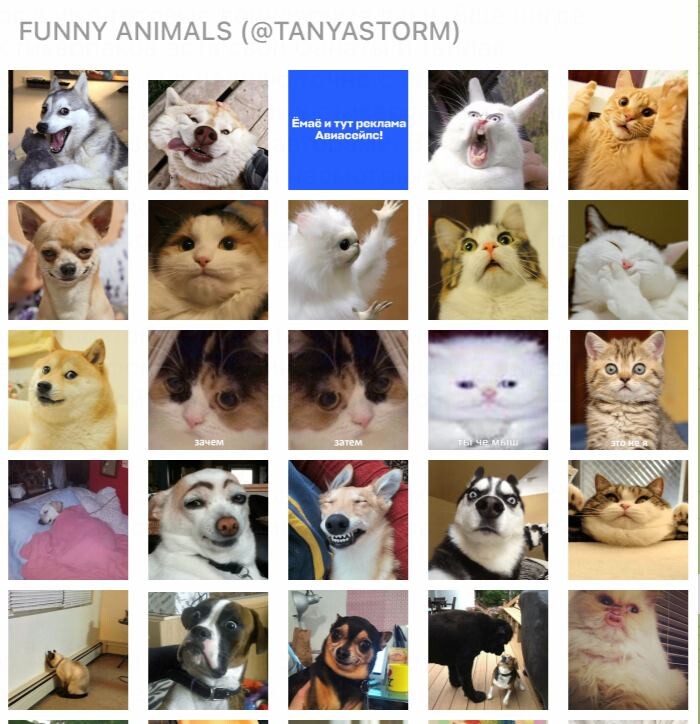Pick the blue Авиасейлс ad sticker
This screenshot has height=724, width=700.
pos(348,130)
